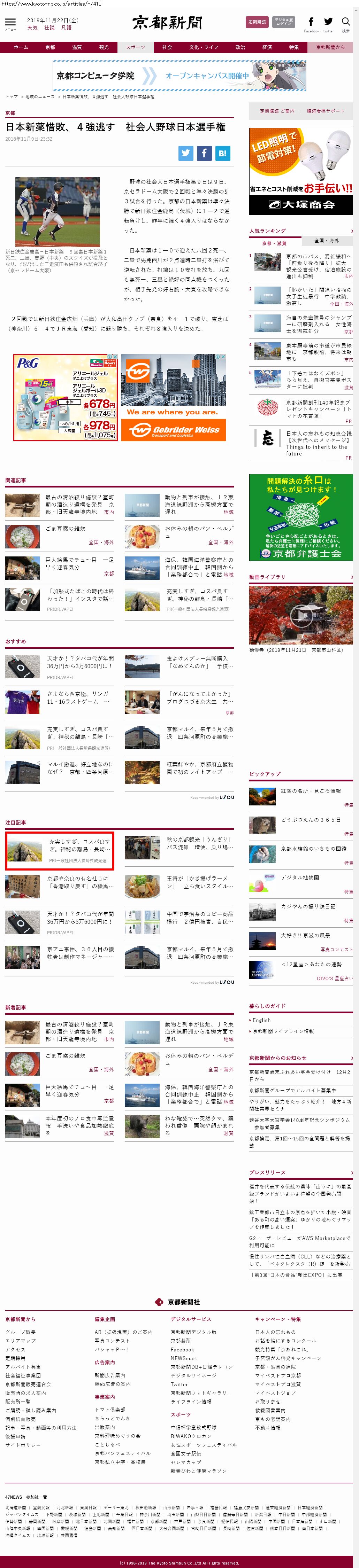
Task: Open the 文化・ライフ tab
Action: point(203,47)
